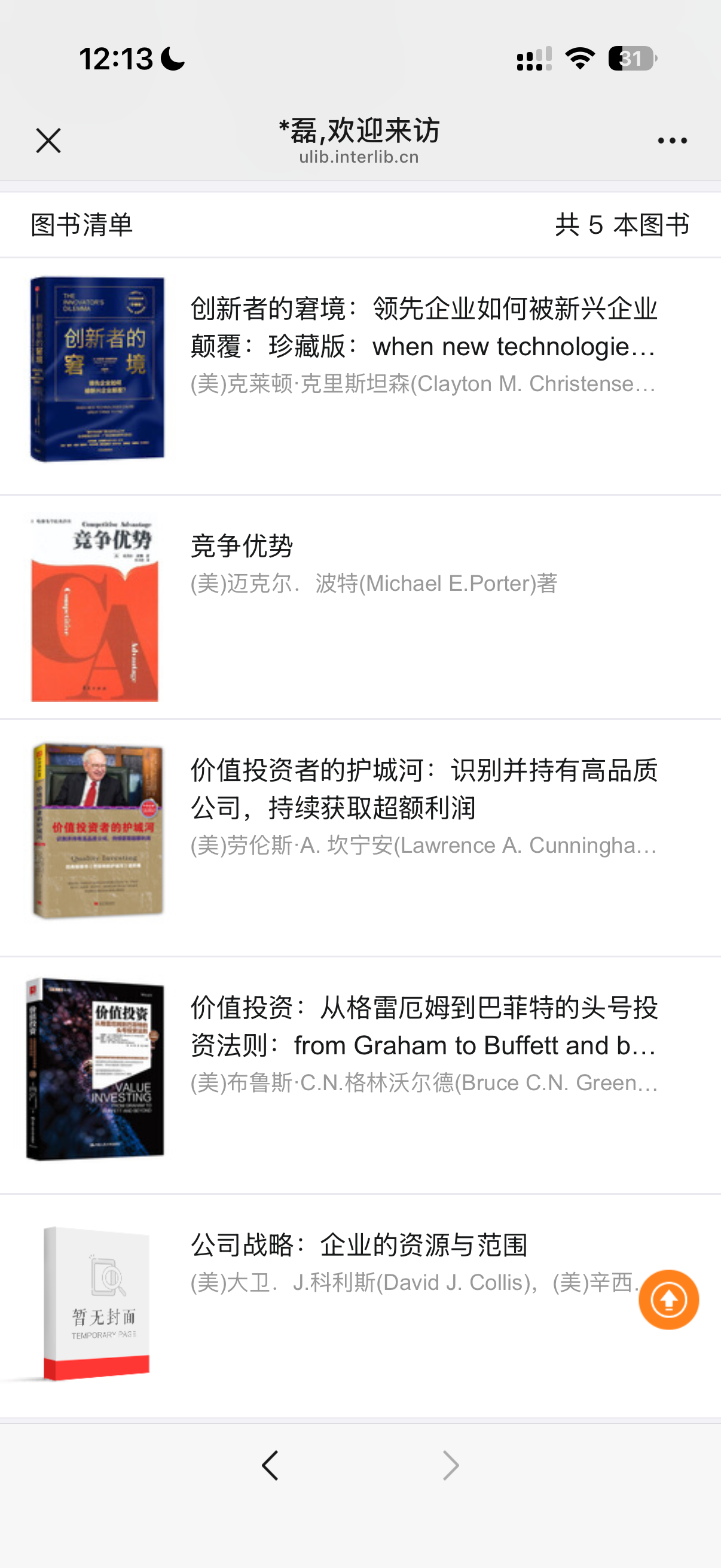The height and width of the screenshot is (1568, 721).
Task: Close the library web page
Action: pyautogui.click(x=48, y=141)
